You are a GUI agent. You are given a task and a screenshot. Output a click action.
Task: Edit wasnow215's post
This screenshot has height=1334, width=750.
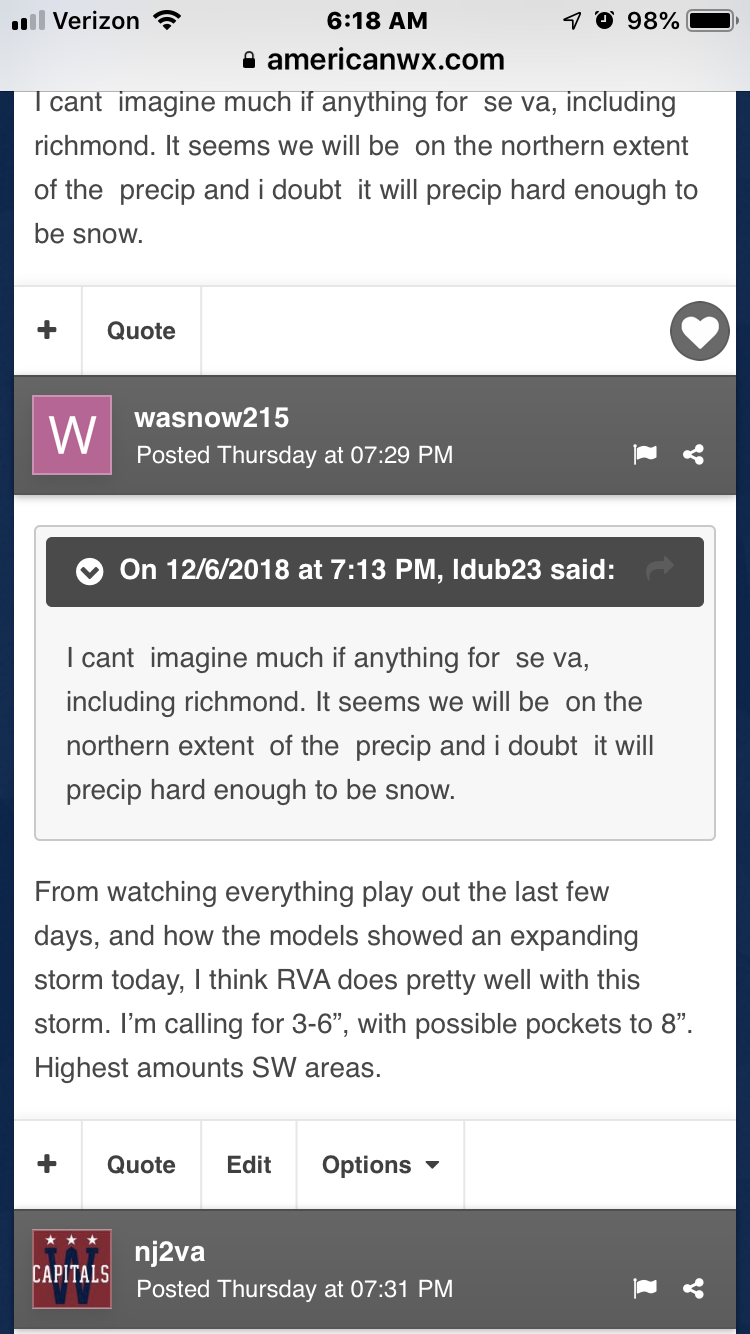click(249, 1165)
